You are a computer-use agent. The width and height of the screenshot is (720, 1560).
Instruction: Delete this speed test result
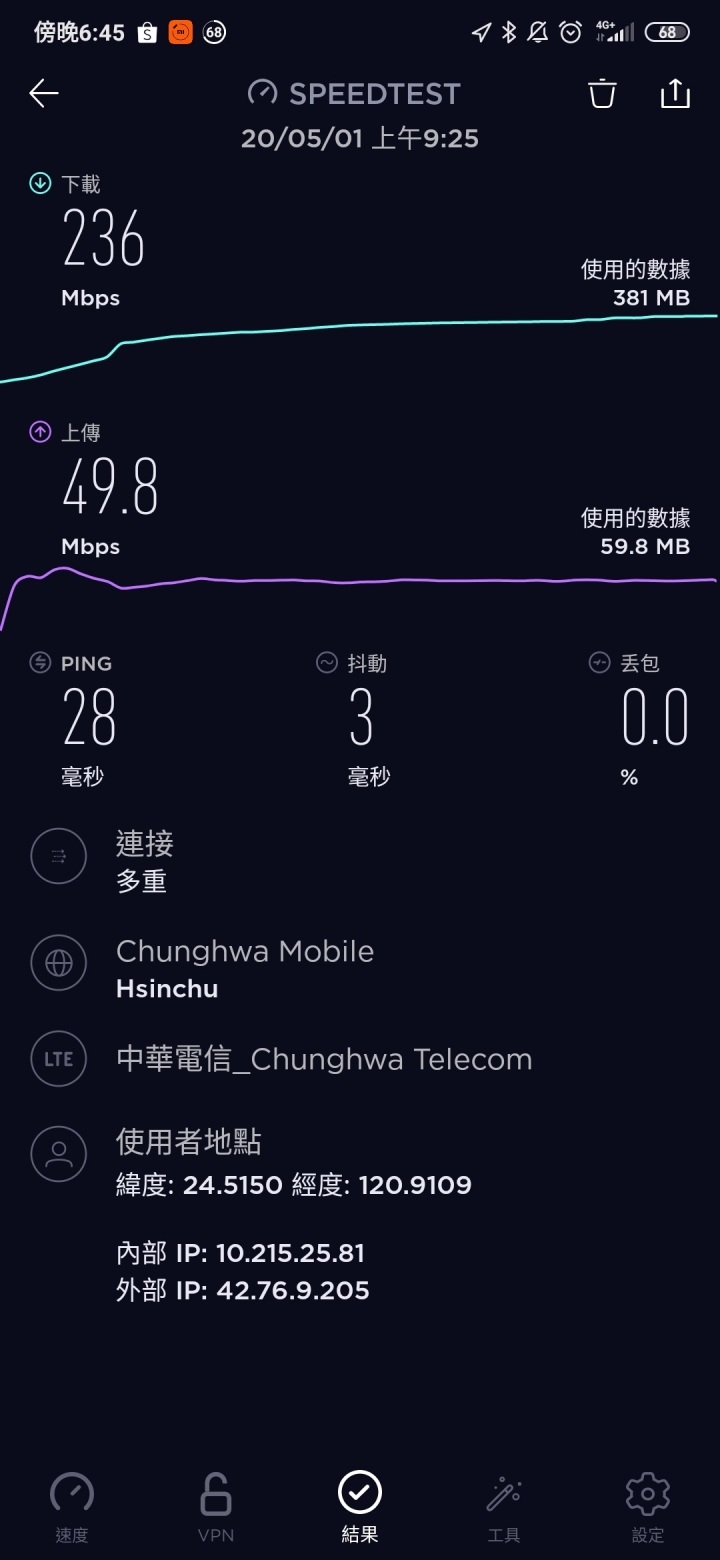tap(602, 93)
